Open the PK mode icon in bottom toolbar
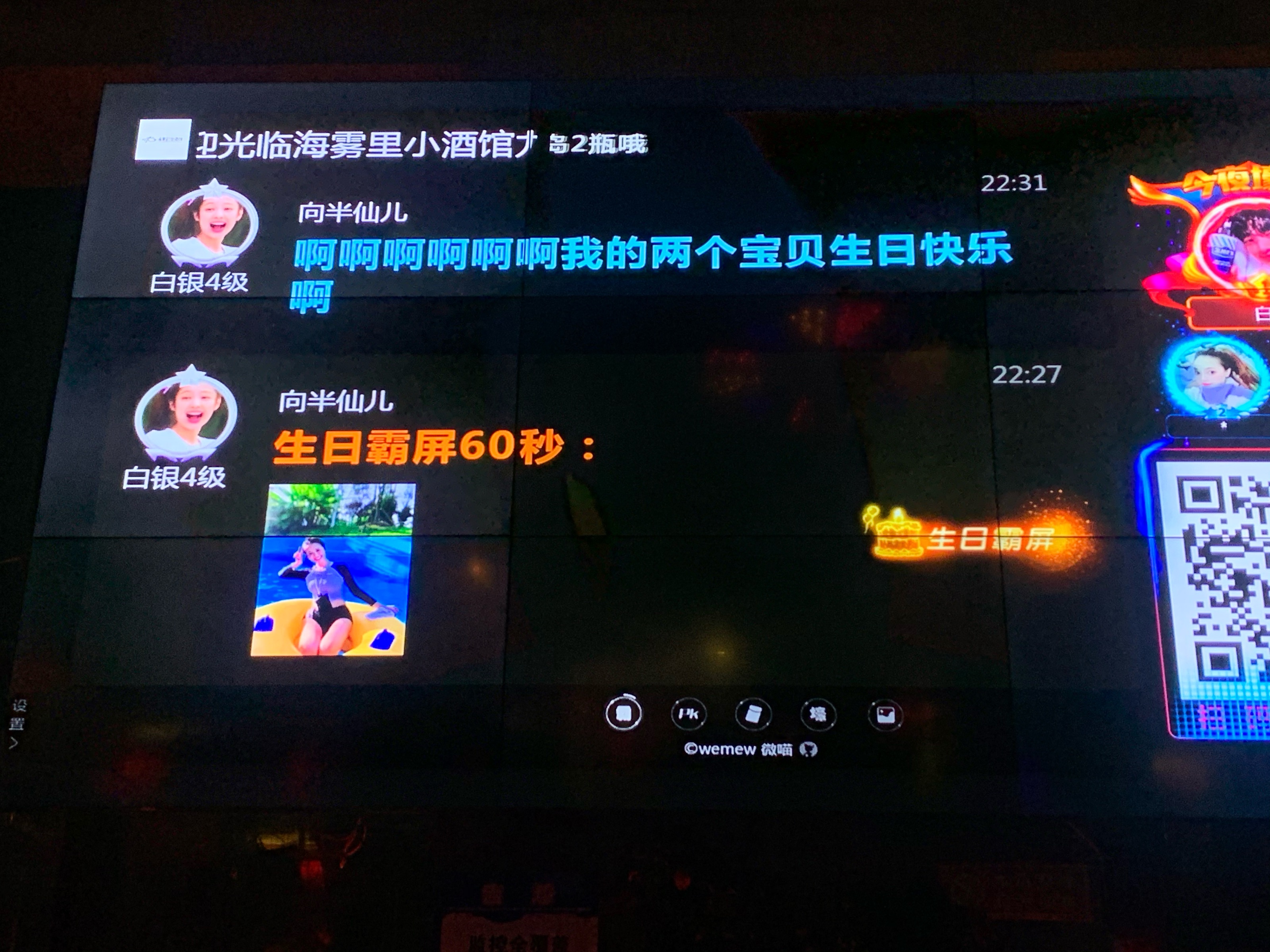 click(x=689, y=714)
